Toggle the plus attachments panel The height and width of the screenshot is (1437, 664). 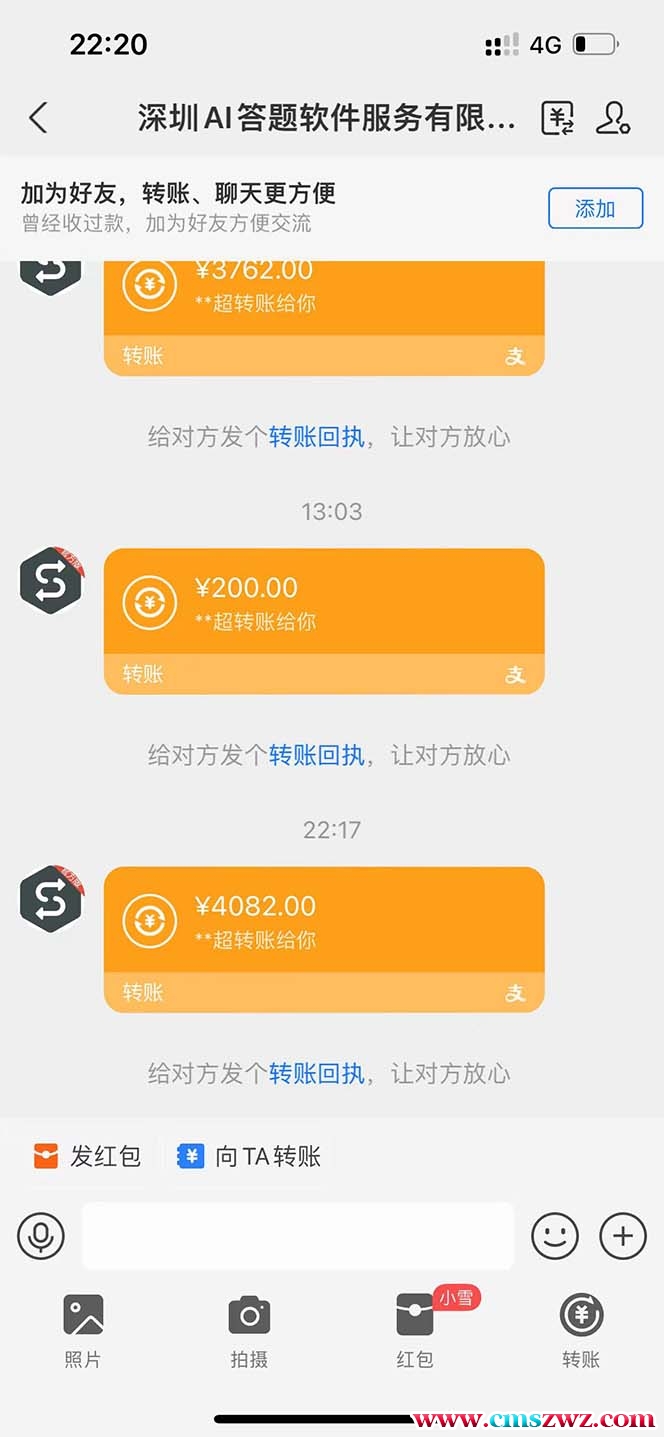622,1236
